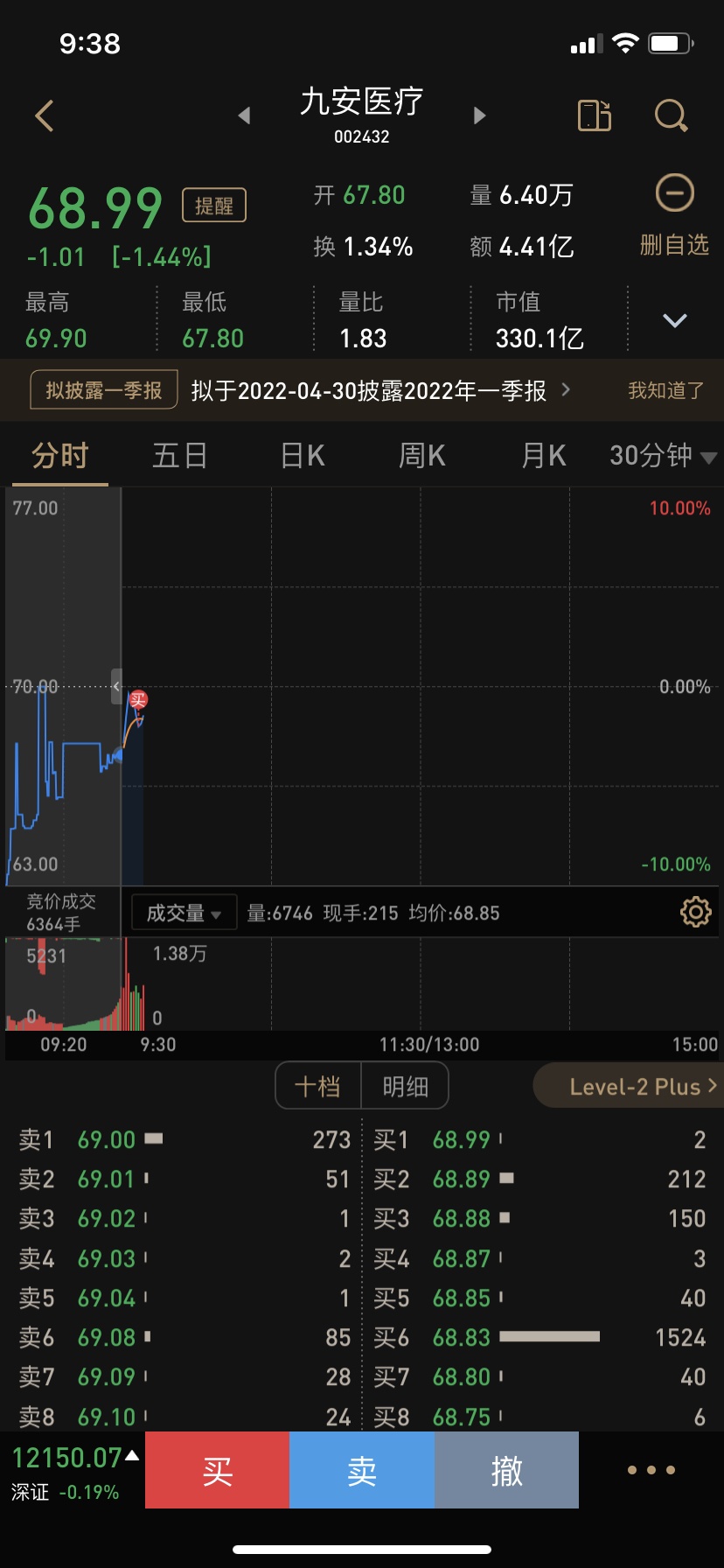Image resolution: width=724 pixels, height=1568 pixels.
Task: Open the 2022 first-quarter report disclosure notice
Action: (369, 390)
